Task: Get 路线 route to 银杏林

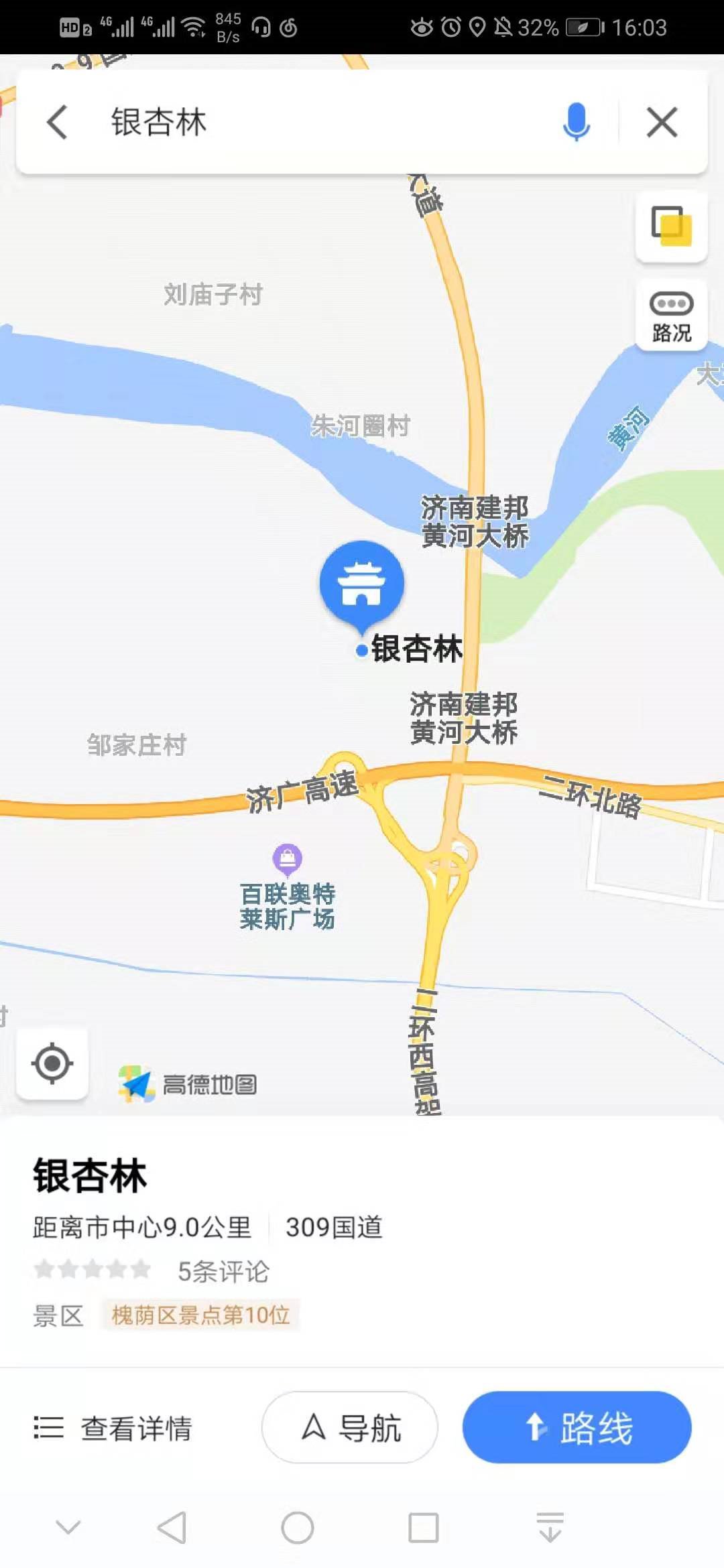Action: (x=577, y=1427)
